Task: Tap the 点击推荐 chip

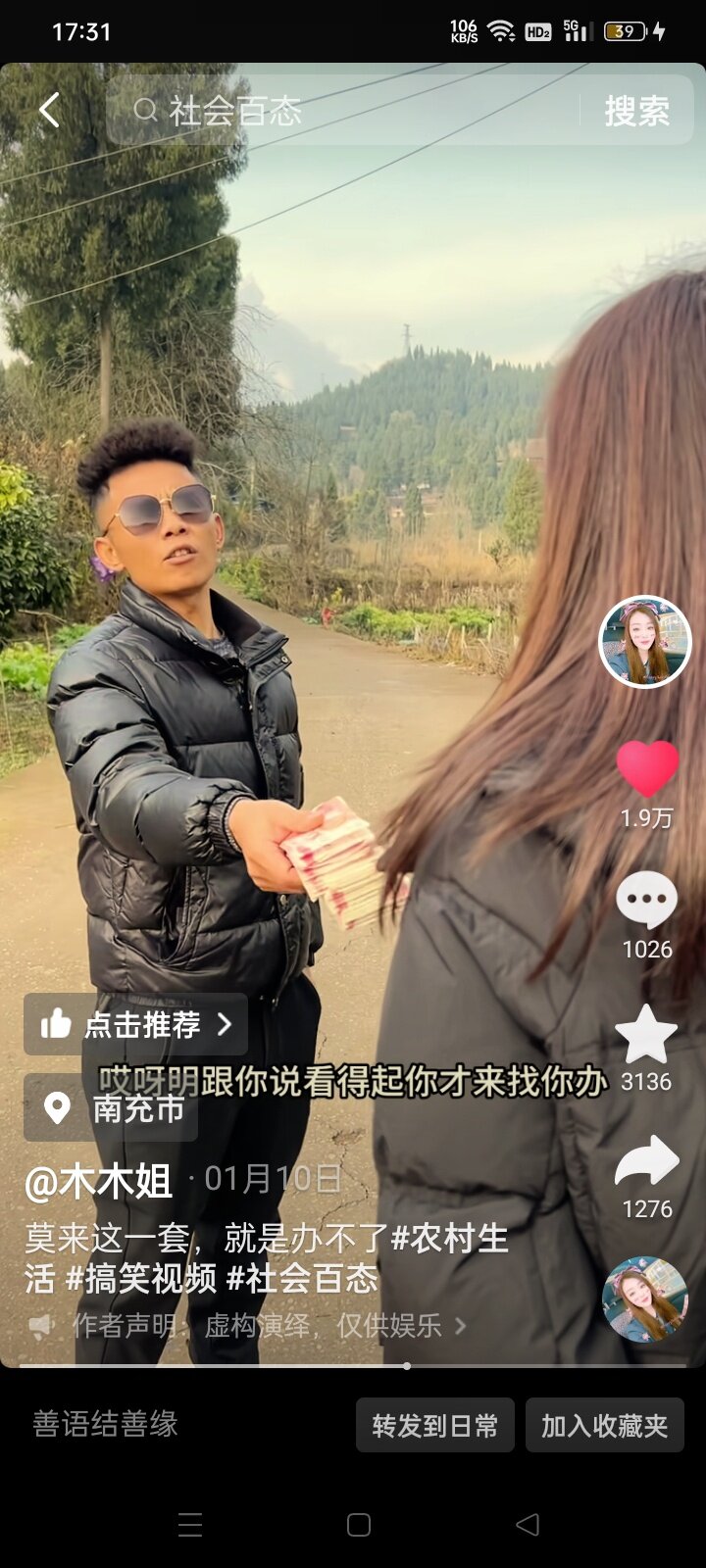Action: click(x=135, y=1024)
